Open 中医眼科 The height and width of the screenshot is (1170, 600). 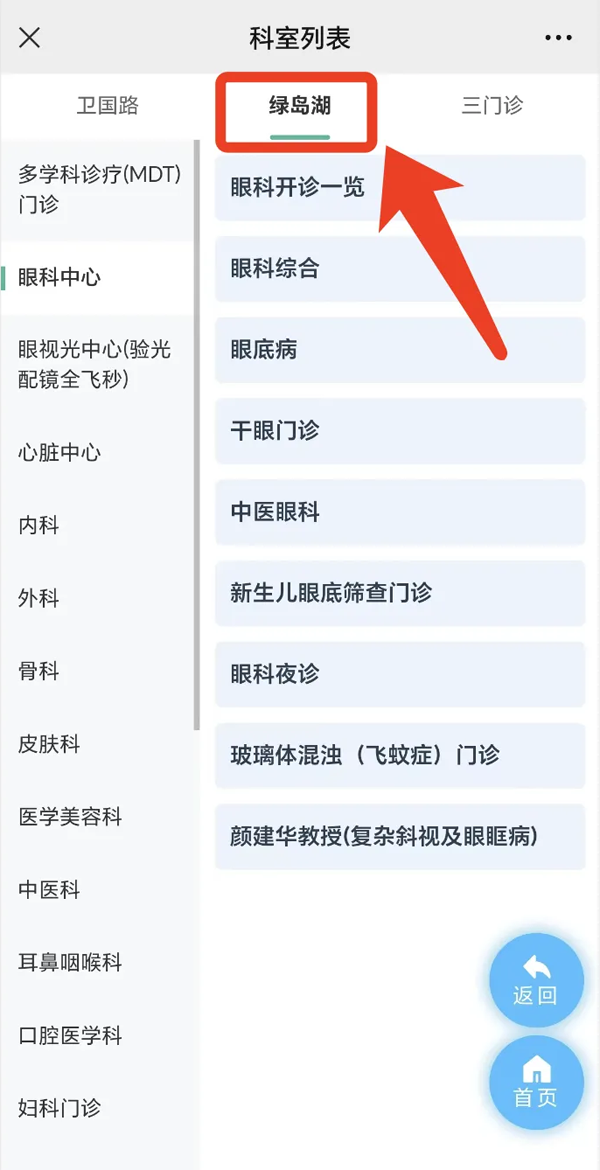point(400,513)
